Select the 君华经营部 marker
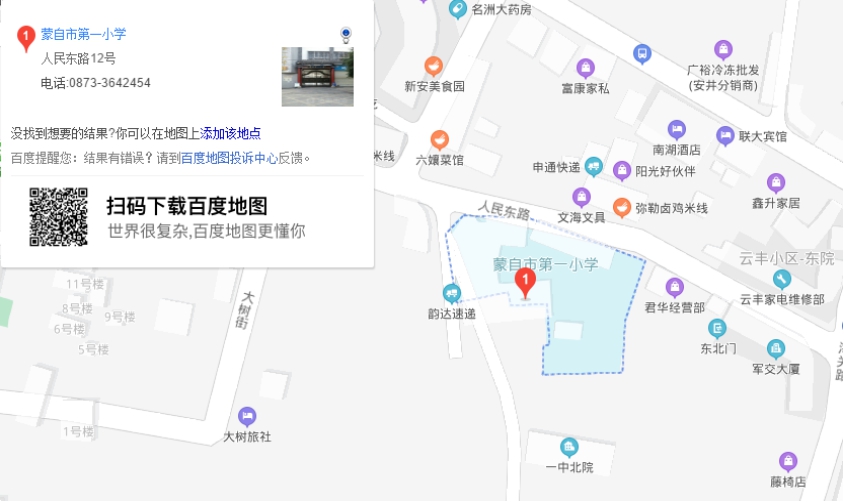The height and width of the screenshot is (502, 844). pos(674,288)
